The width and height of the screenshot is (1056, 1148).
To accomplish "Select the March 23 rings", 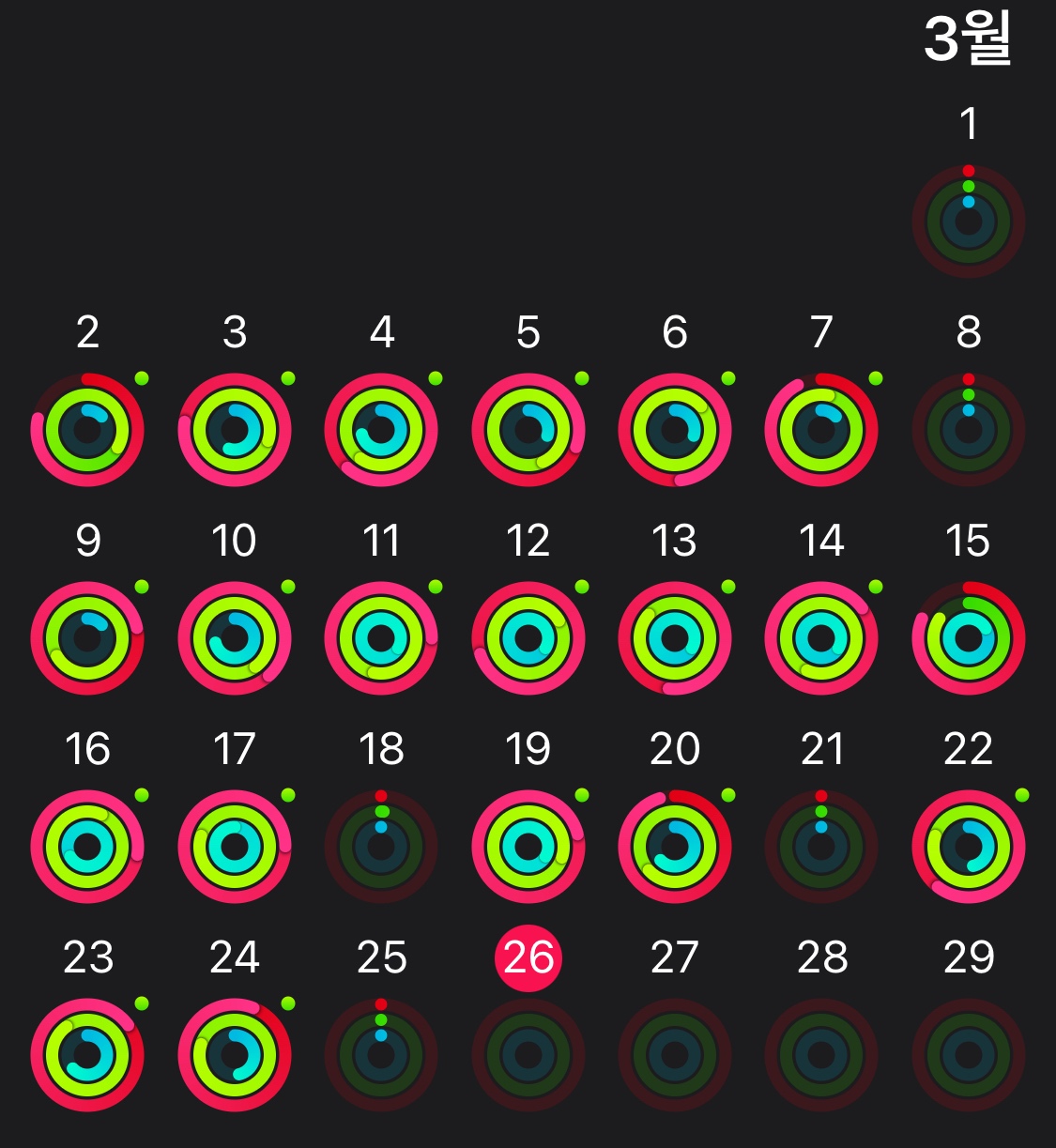I will [x=87, y=1056].
